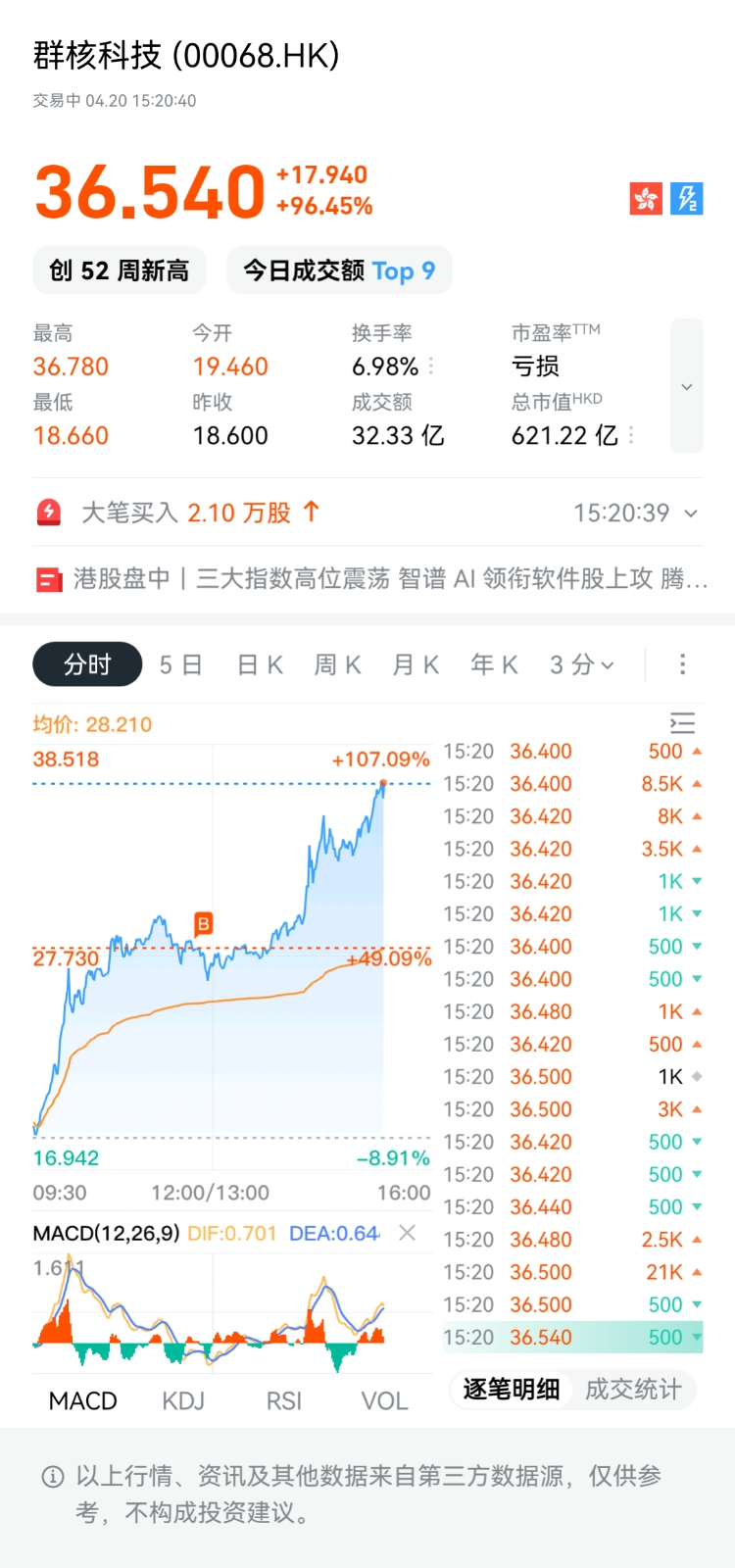Image resolution: width=735 pixels, height=1568 pixels.
Task: Toggle the tick list layout icon
Action: (682, 724)
